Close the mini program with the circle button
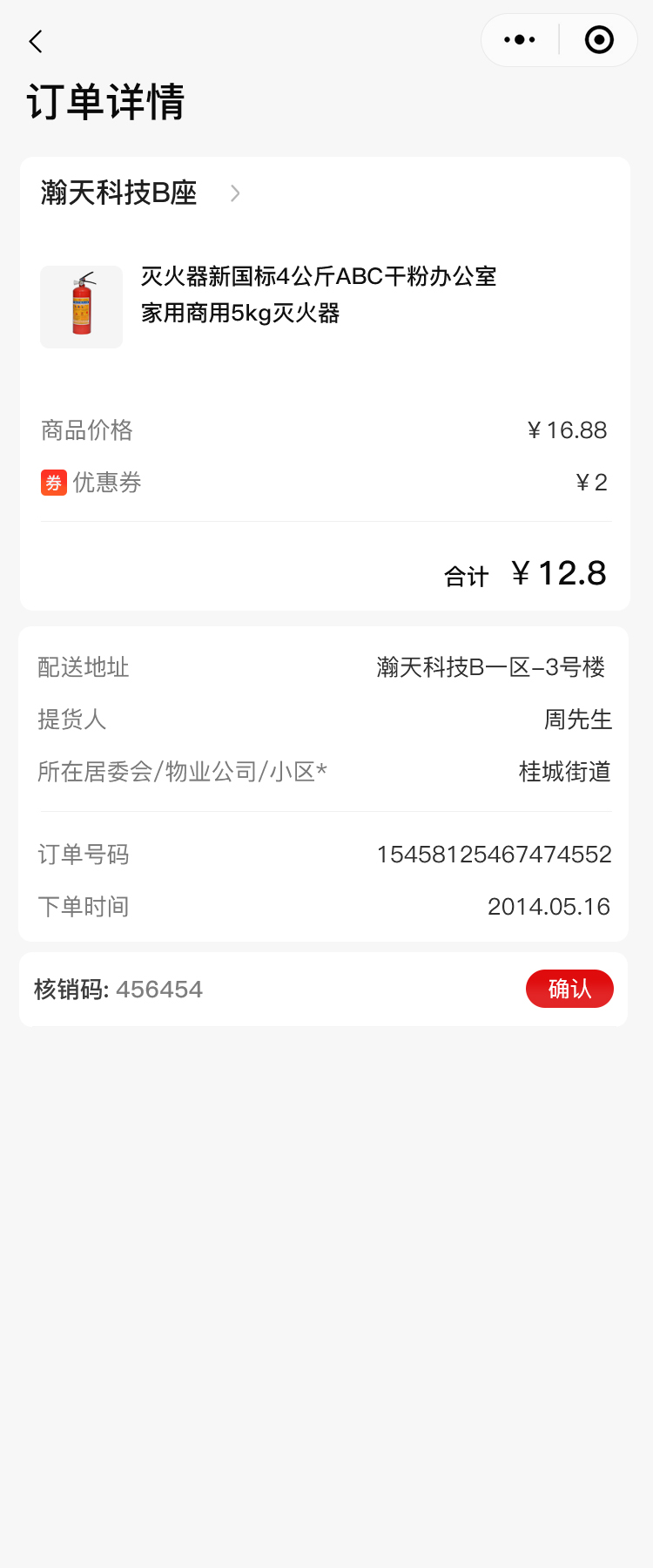 (x=599, y=40)
